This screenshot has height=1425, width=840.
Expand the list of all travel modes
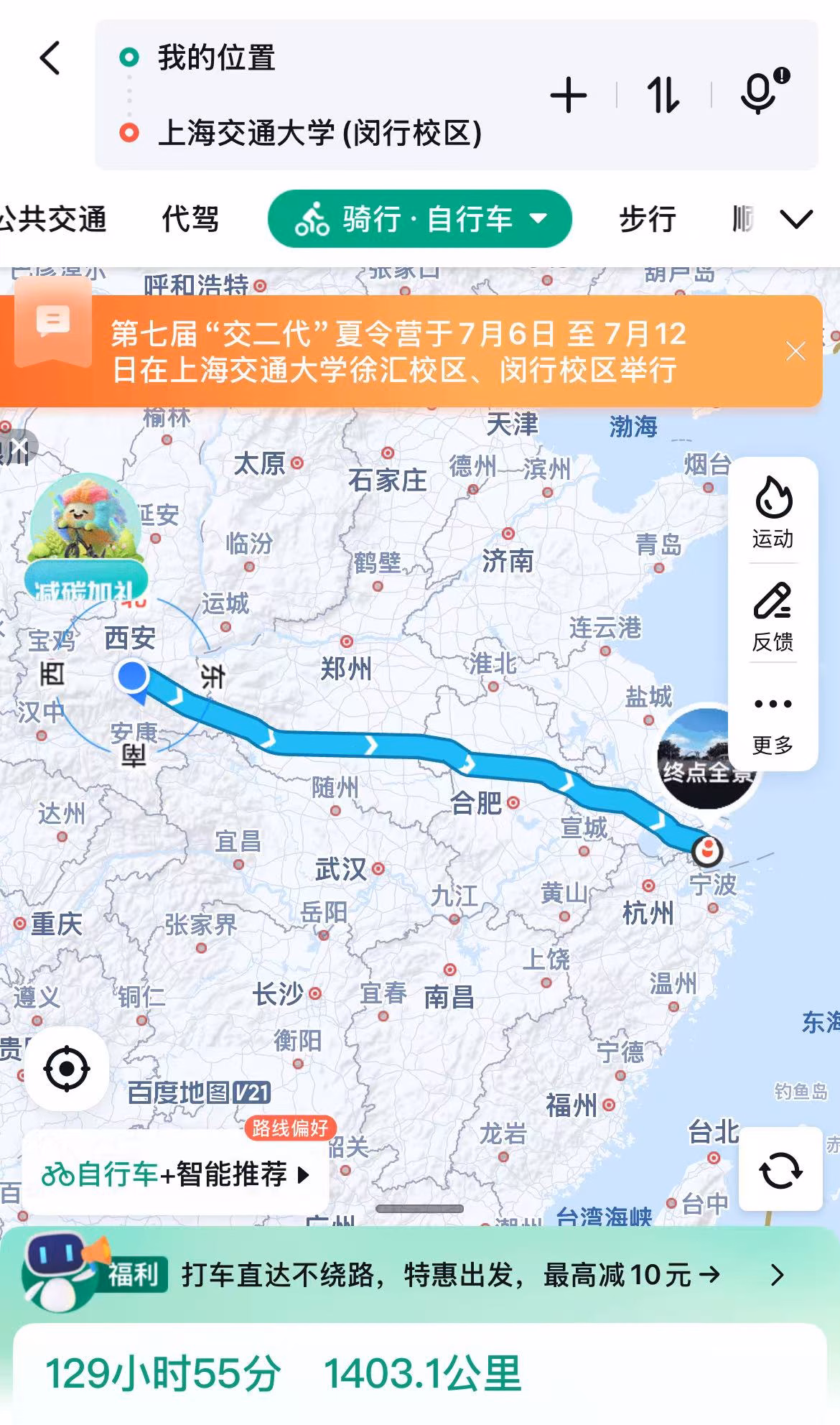pyautogui.click(x=796, y=219)
